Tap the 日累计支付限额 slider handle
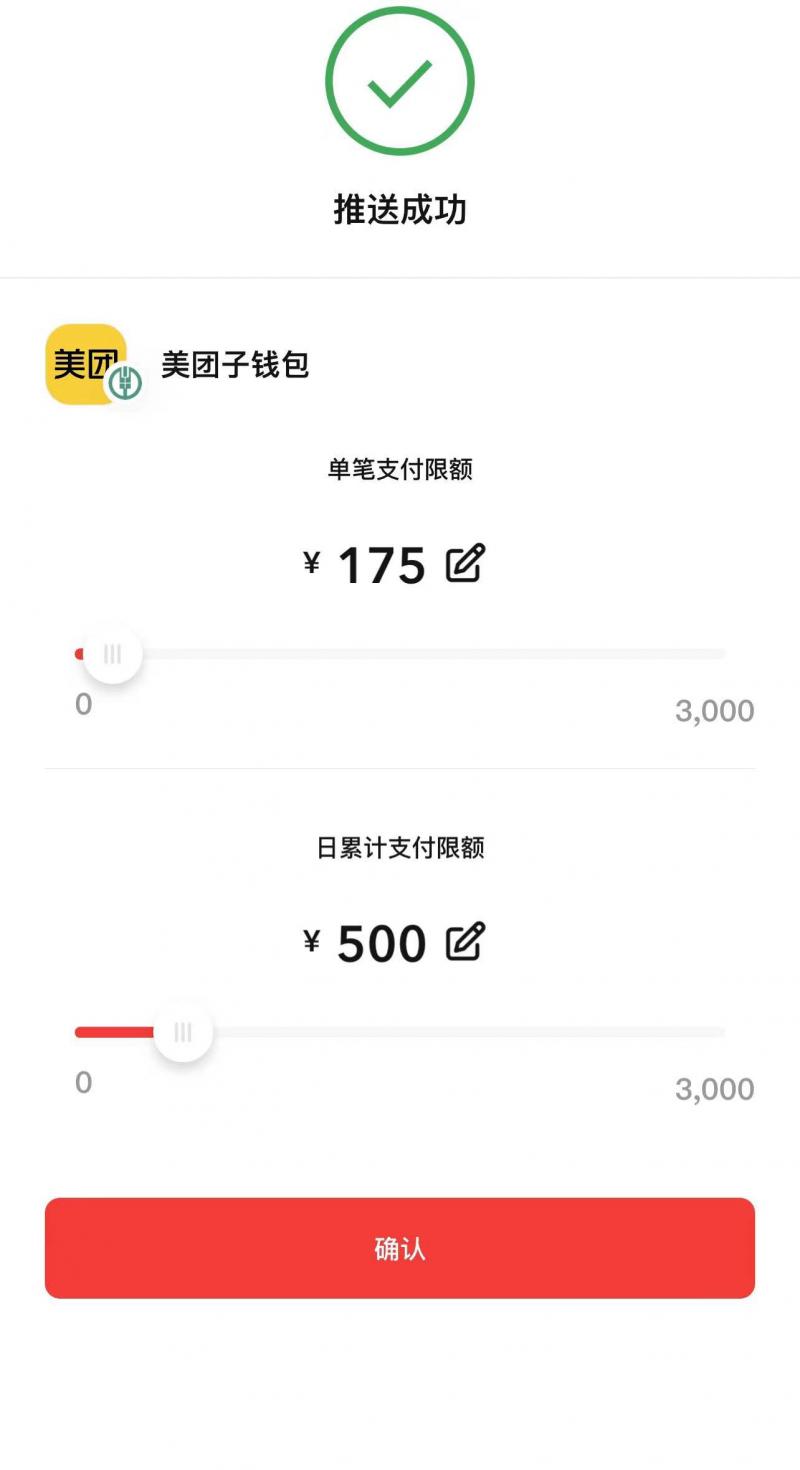The width and height of the screenshot is (800, 1470). coord(183,1032)
